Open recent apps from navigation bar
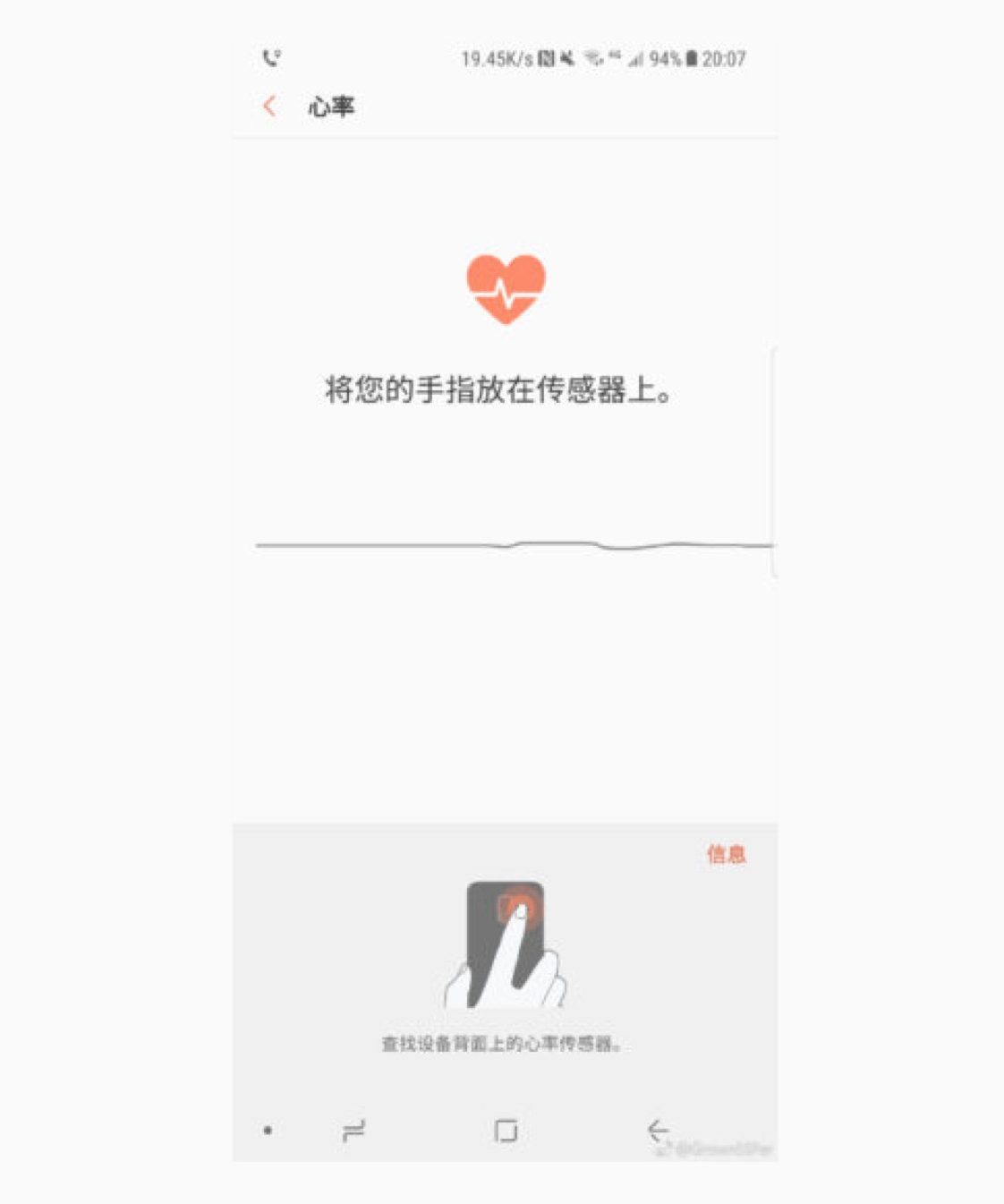Image resolution: width=1004 pixels, height=1204 pixels. point(353,1131)
